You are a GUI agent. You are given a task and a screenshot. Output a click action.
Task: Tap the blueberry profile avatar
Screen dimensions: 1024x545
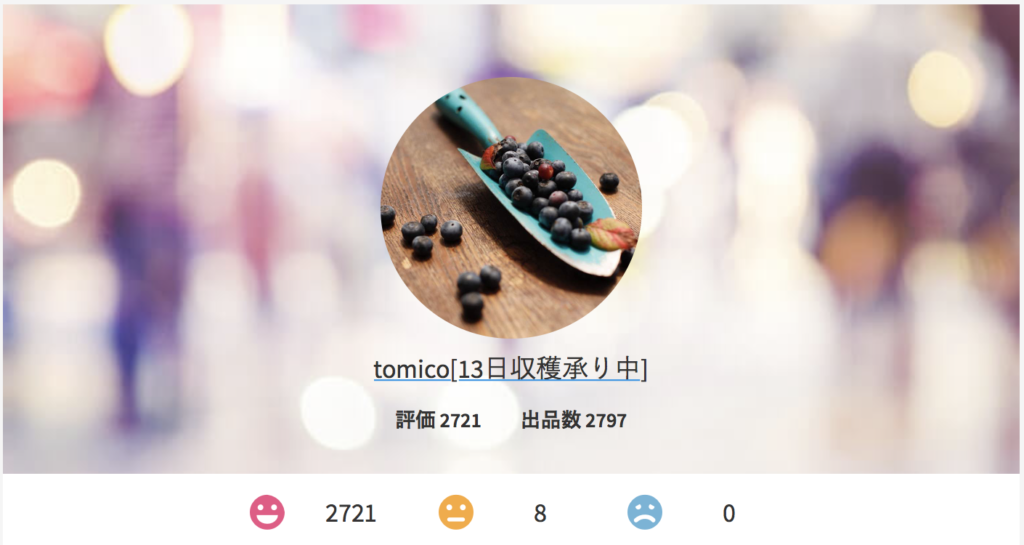[510, 207]
